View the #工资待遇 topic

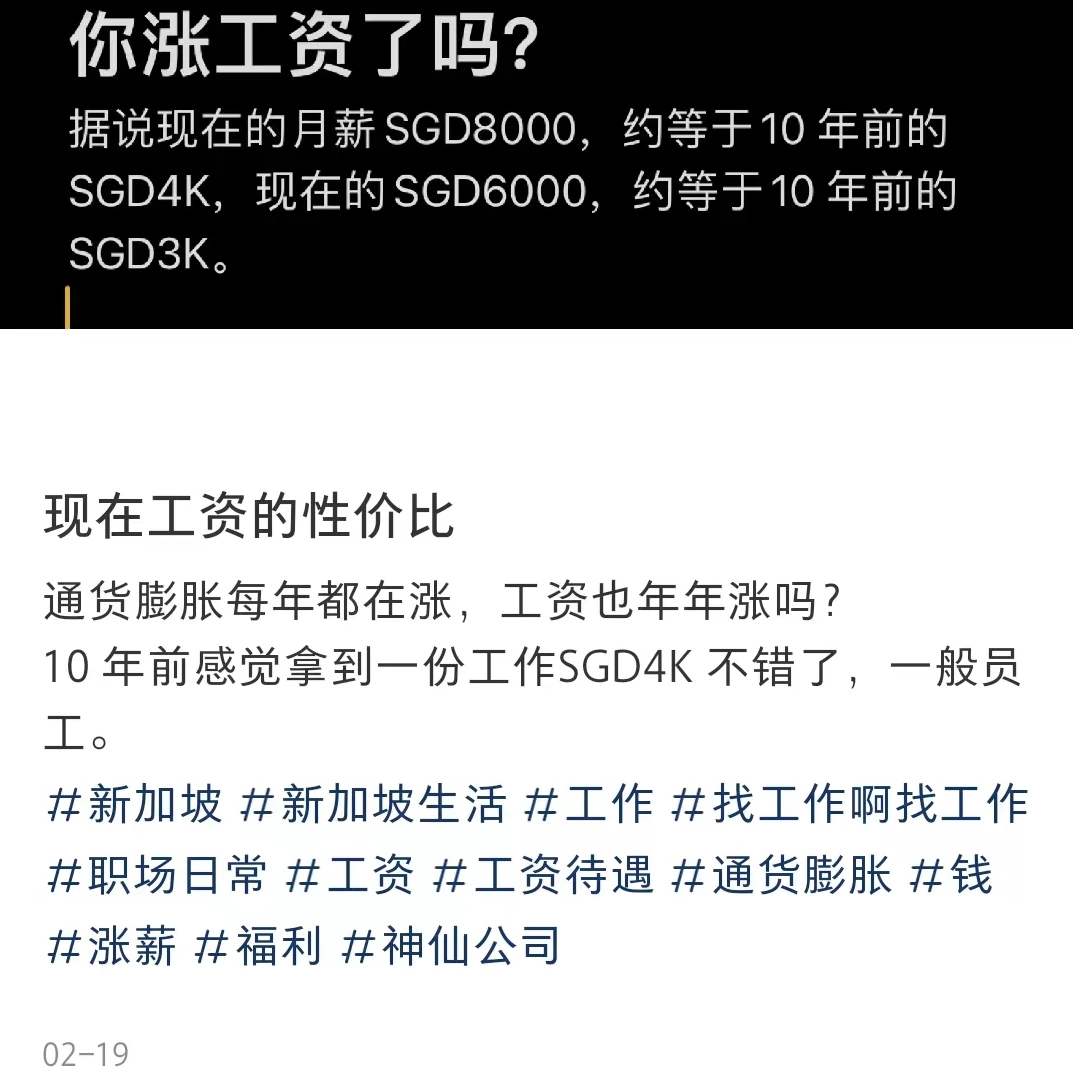click(543, 876)
